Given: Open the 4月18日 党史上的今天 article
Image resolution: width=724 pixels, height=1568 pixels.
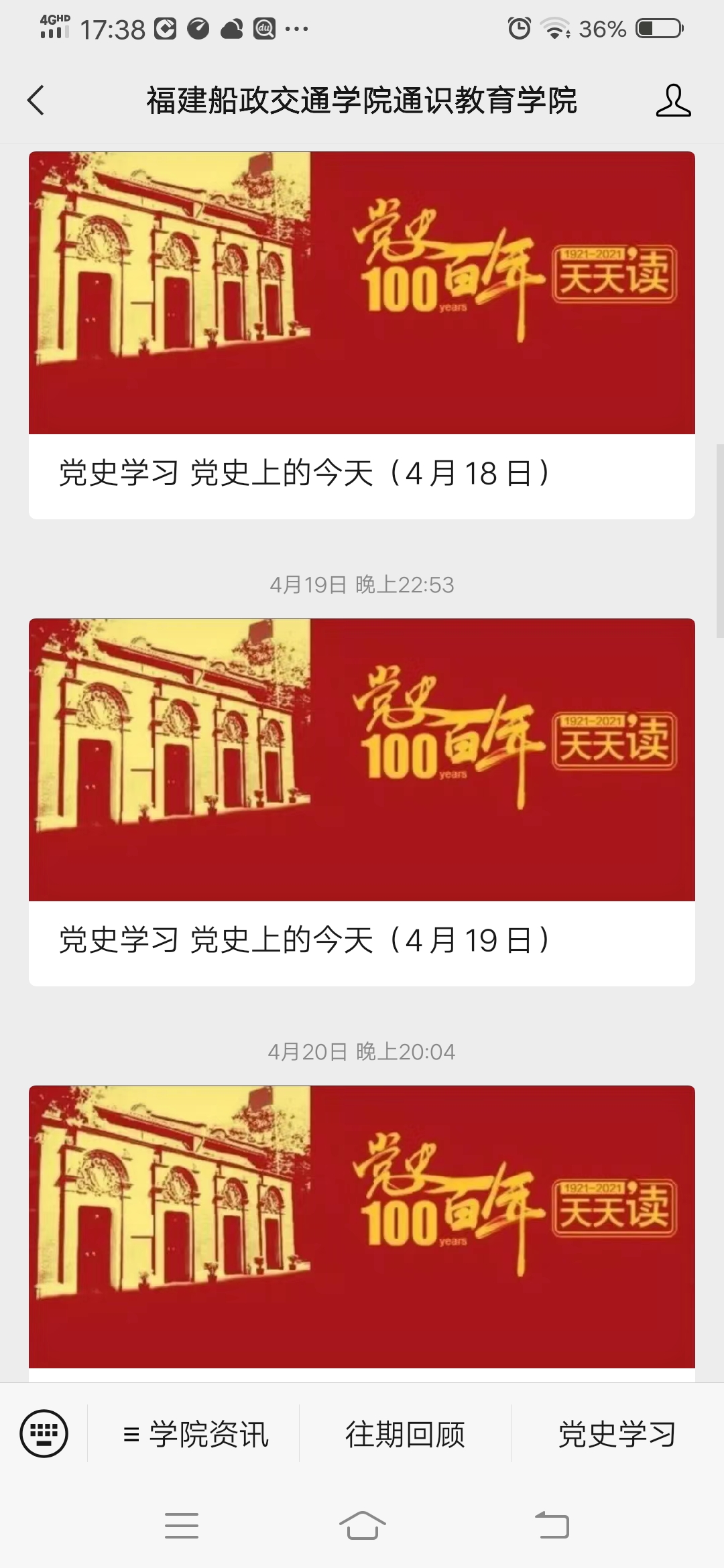Looking at the screenshot, I should pos(362,335).
